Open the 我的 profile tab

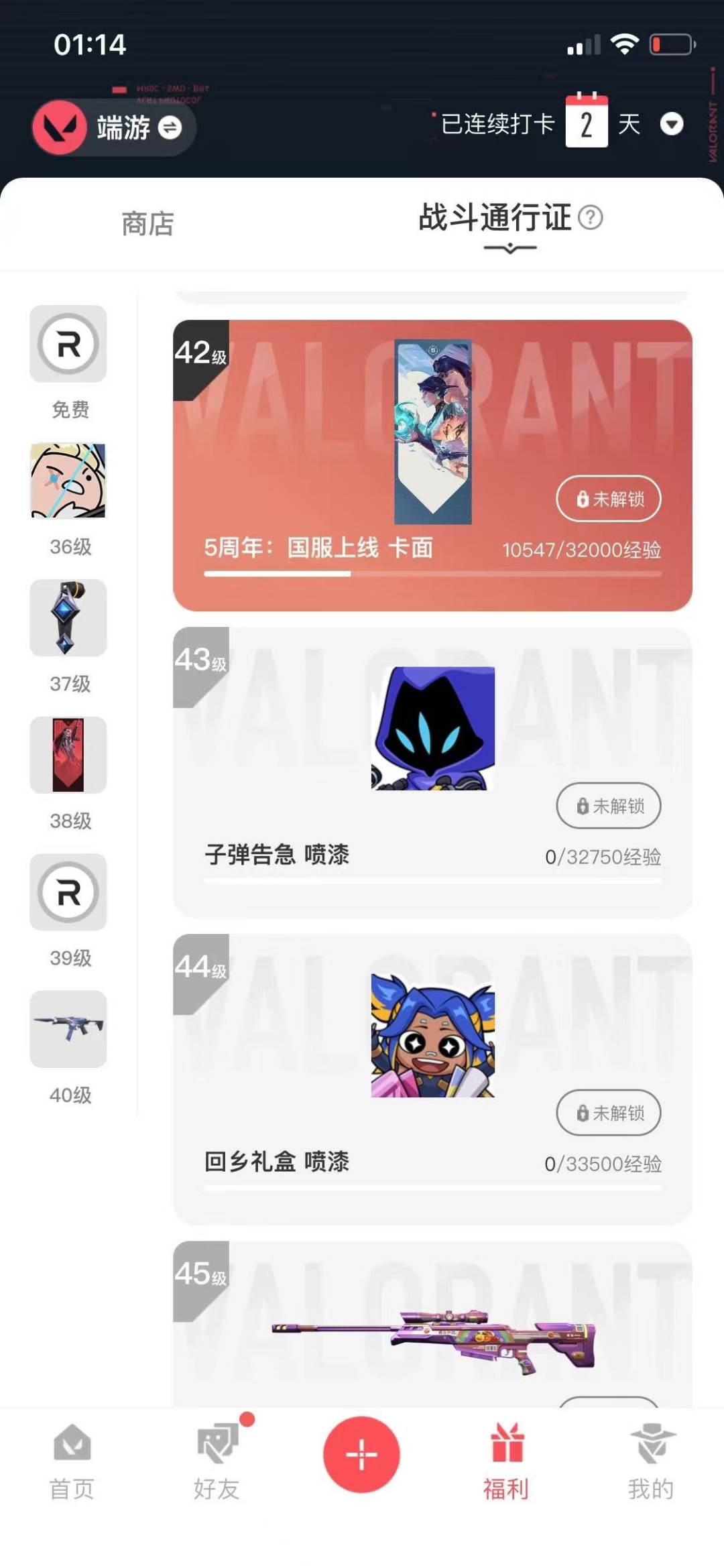(651, 1461)
